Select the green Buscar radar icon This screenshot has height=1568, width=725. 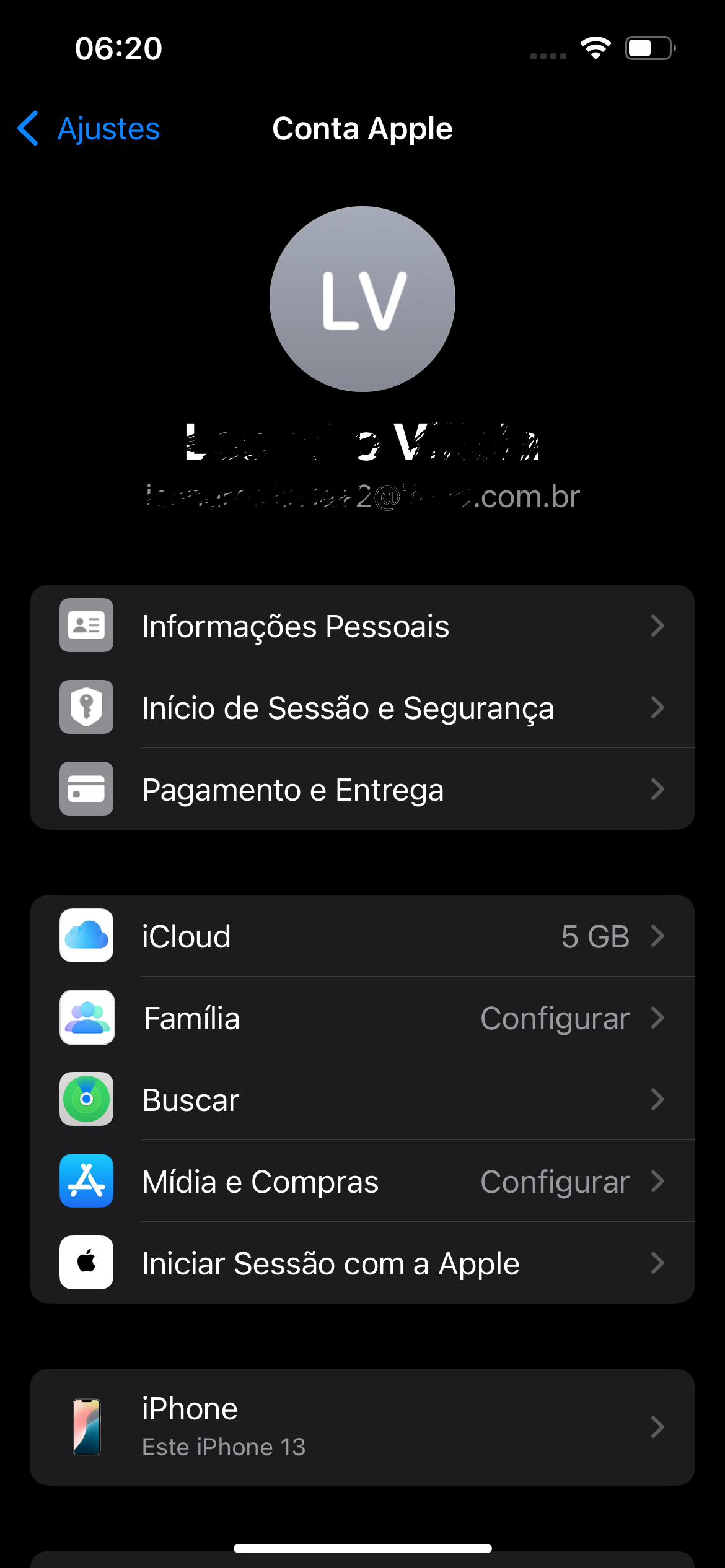click(86, 1100)
